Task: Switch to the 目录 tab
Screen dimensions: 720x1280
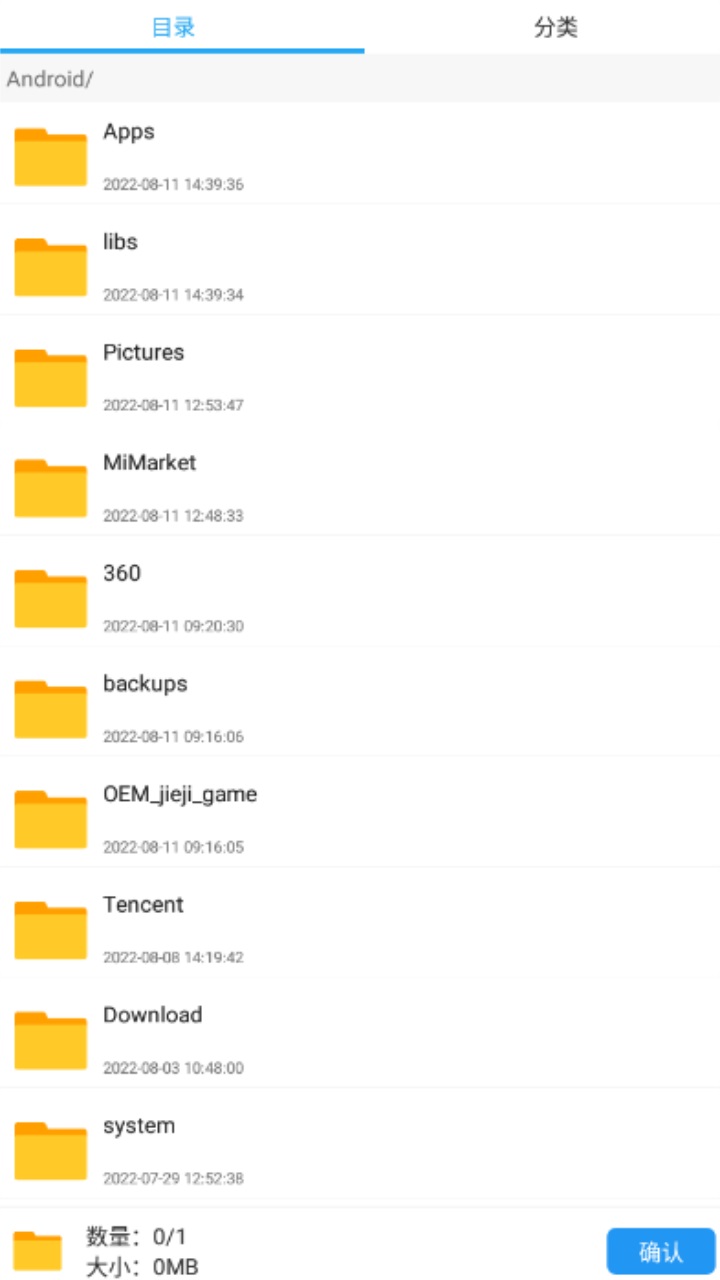Action: [173, 27]
